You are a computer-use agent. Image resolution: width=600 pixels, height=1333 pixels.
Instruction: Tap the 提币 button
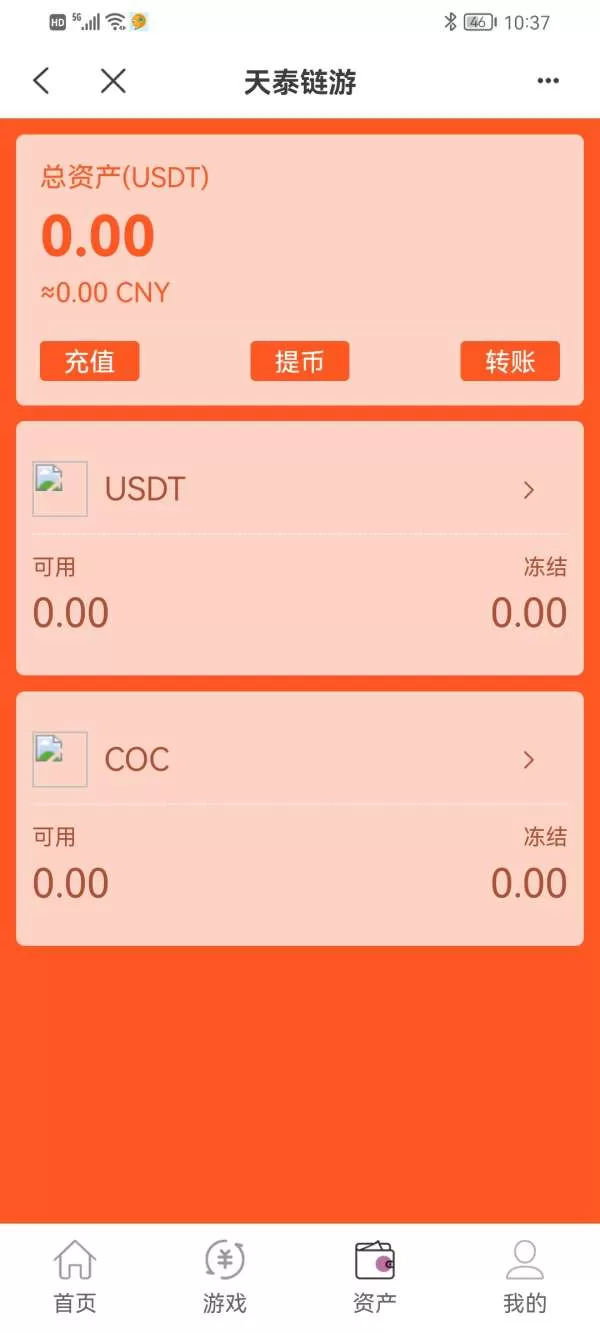click(x=300, y=361)
